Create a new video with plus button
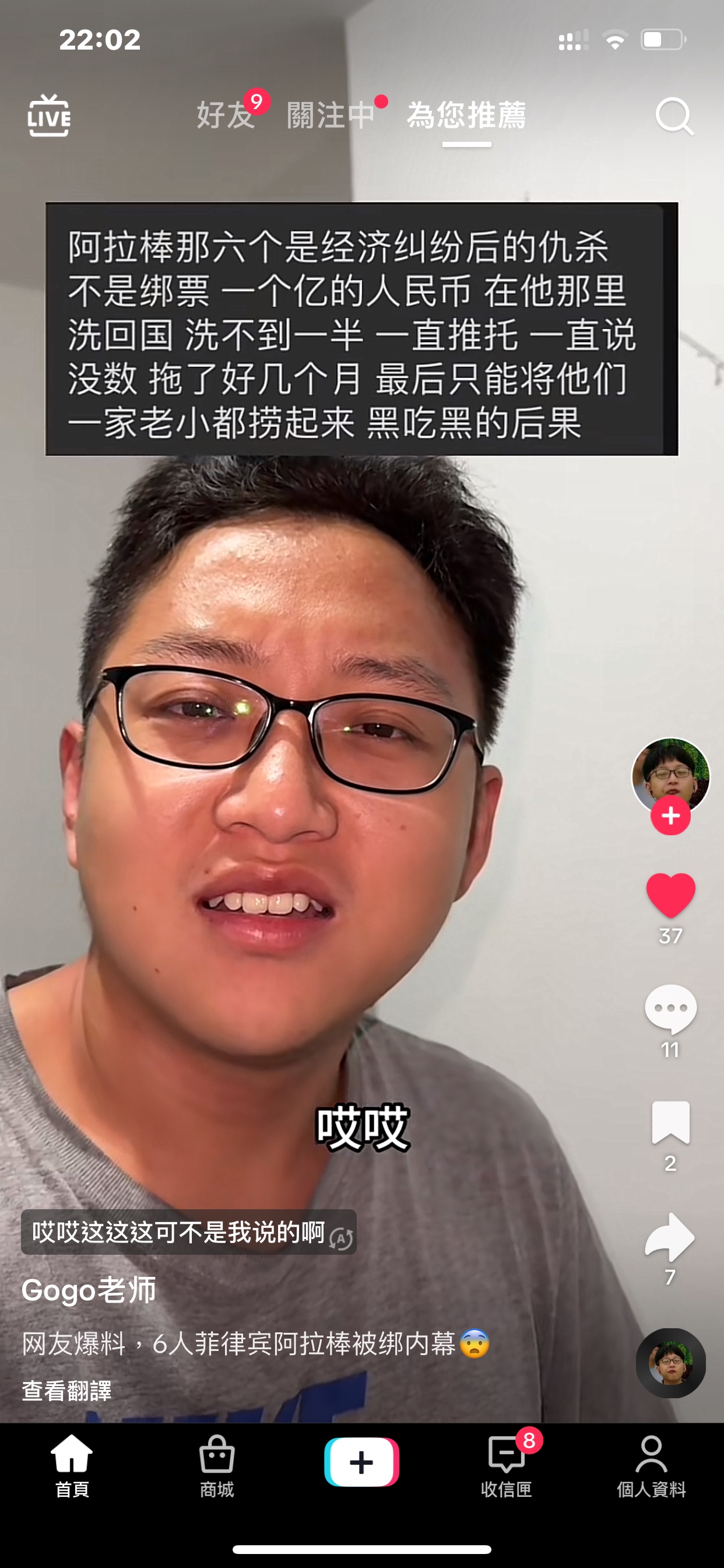724x1568 pixels. click(x=361, y=1462)
